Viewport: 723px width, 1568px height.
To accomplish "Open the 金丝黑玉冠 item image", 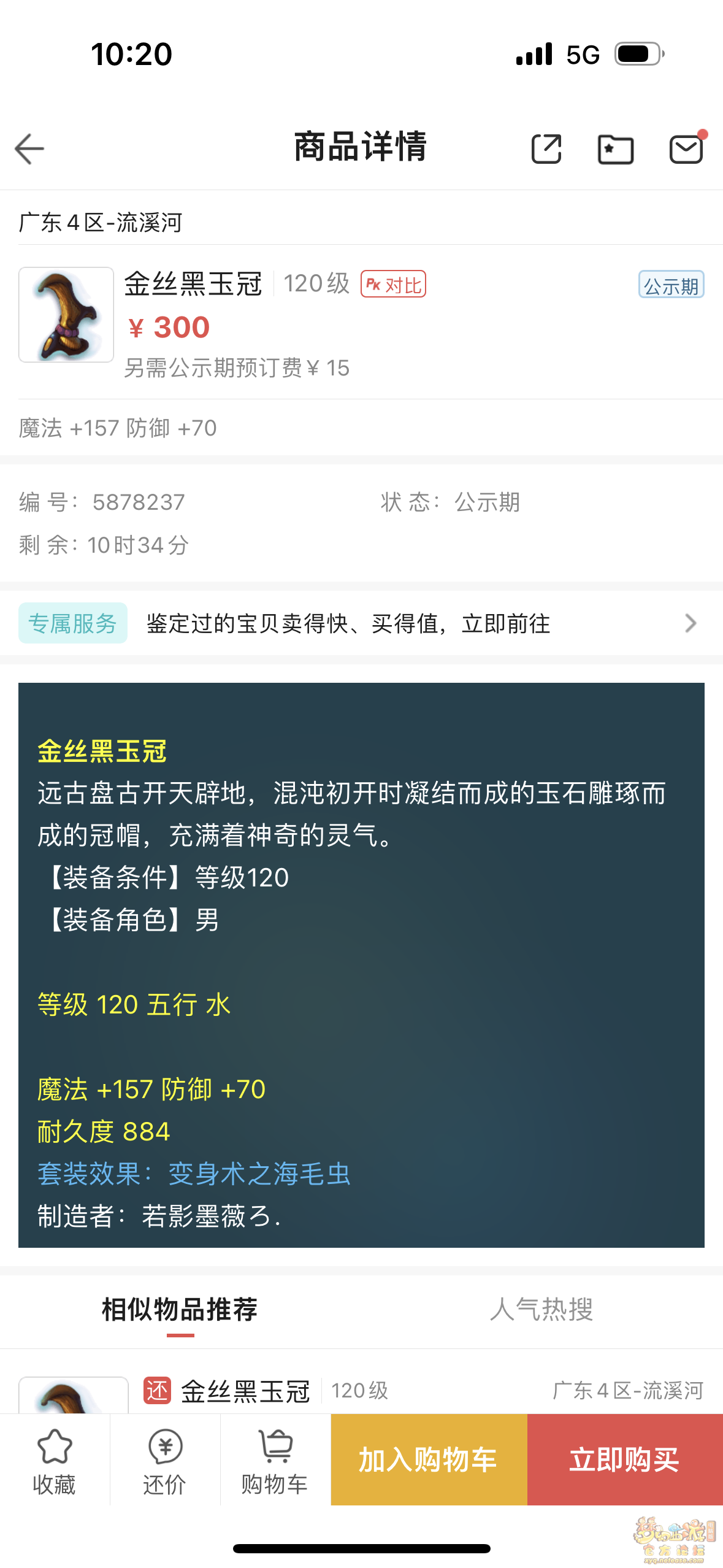I will [x=66, y=315].
